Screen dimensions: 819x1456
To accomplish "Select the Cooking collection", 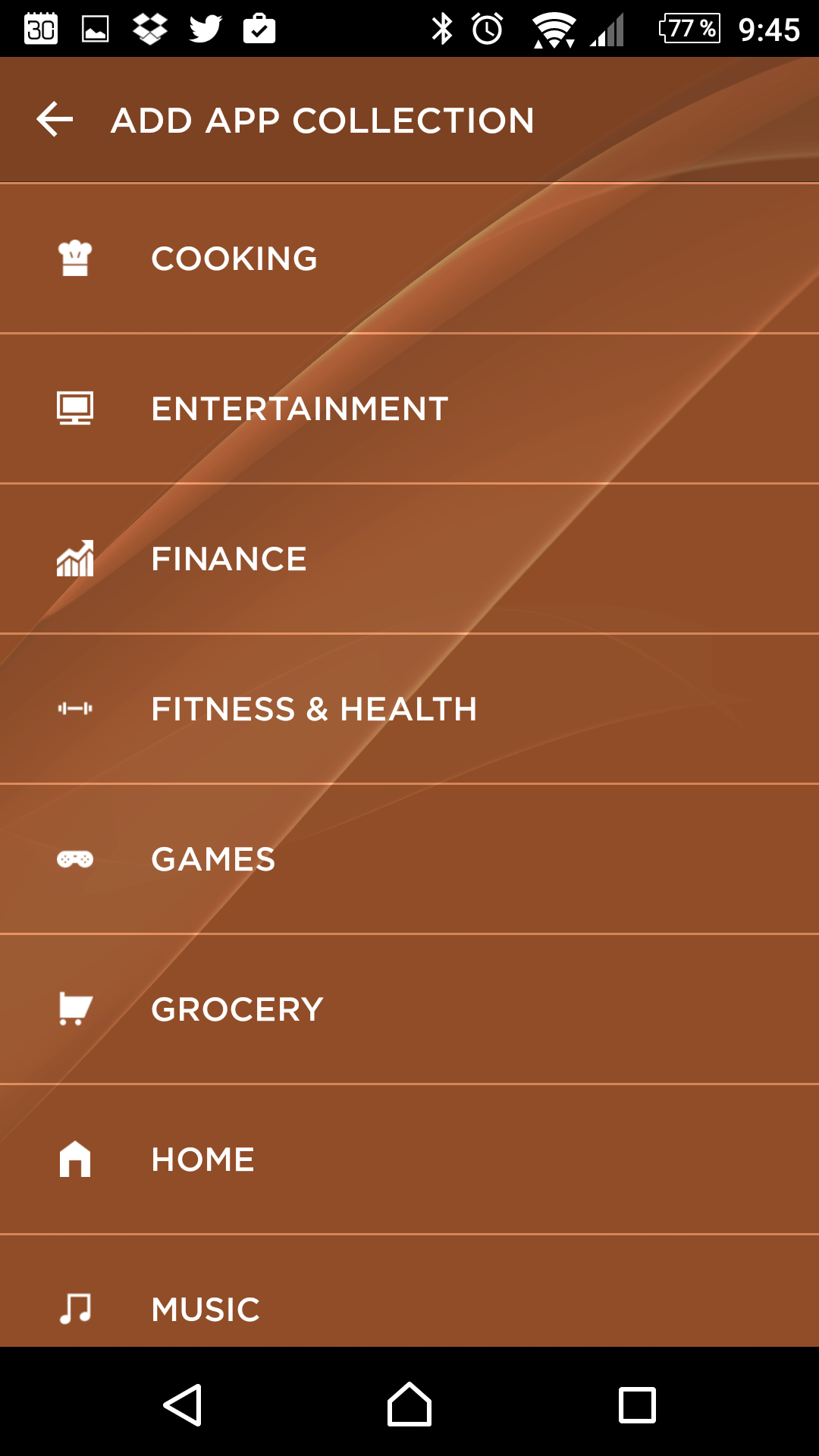I will coord(409,259).
